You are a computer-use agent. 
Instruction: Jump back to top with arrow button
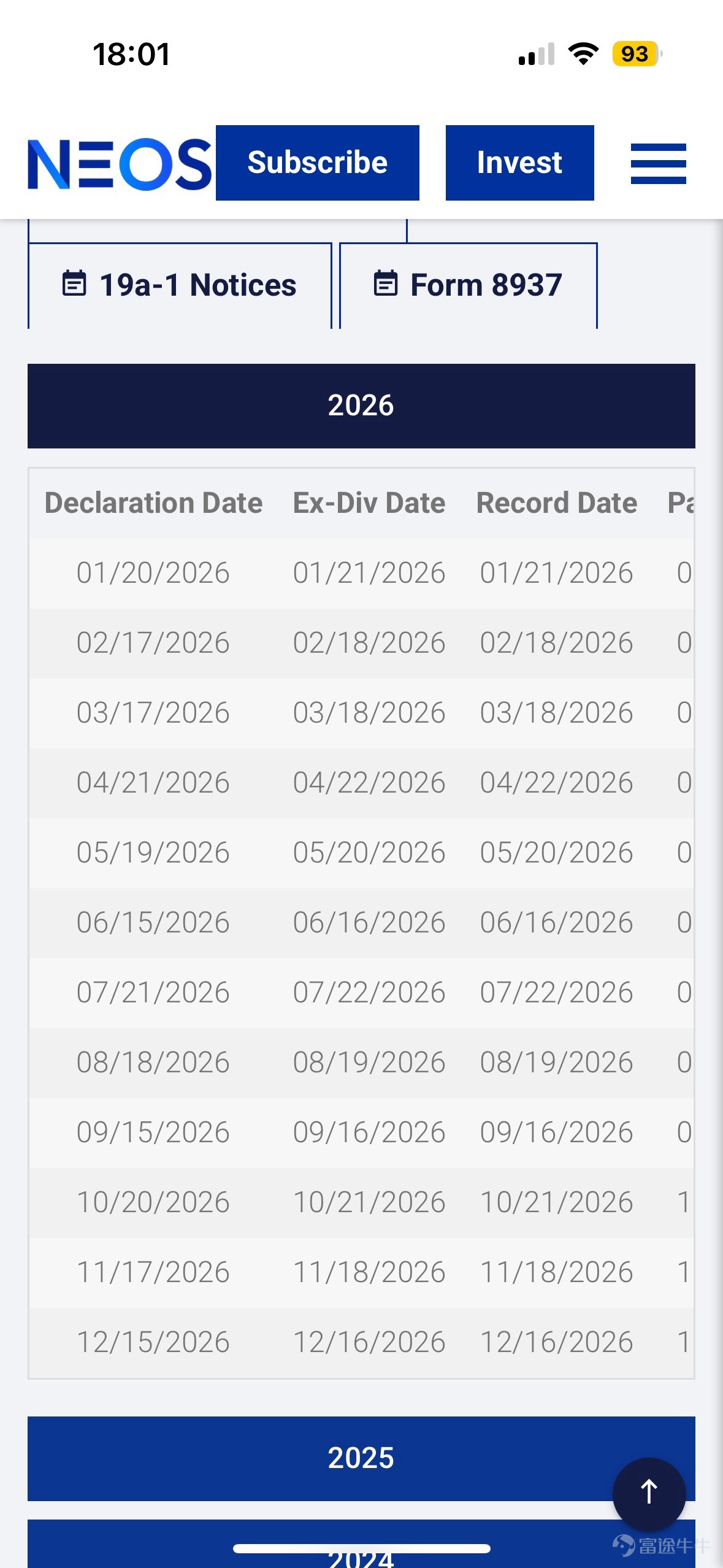coord(649,1493)
